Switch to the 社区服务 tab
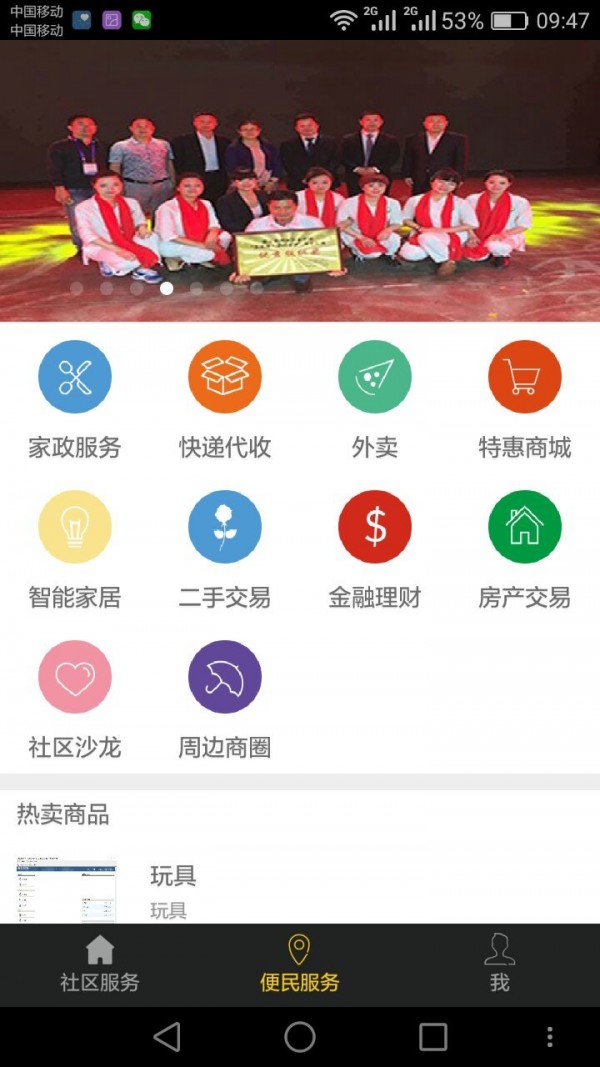 coord(100,965)
